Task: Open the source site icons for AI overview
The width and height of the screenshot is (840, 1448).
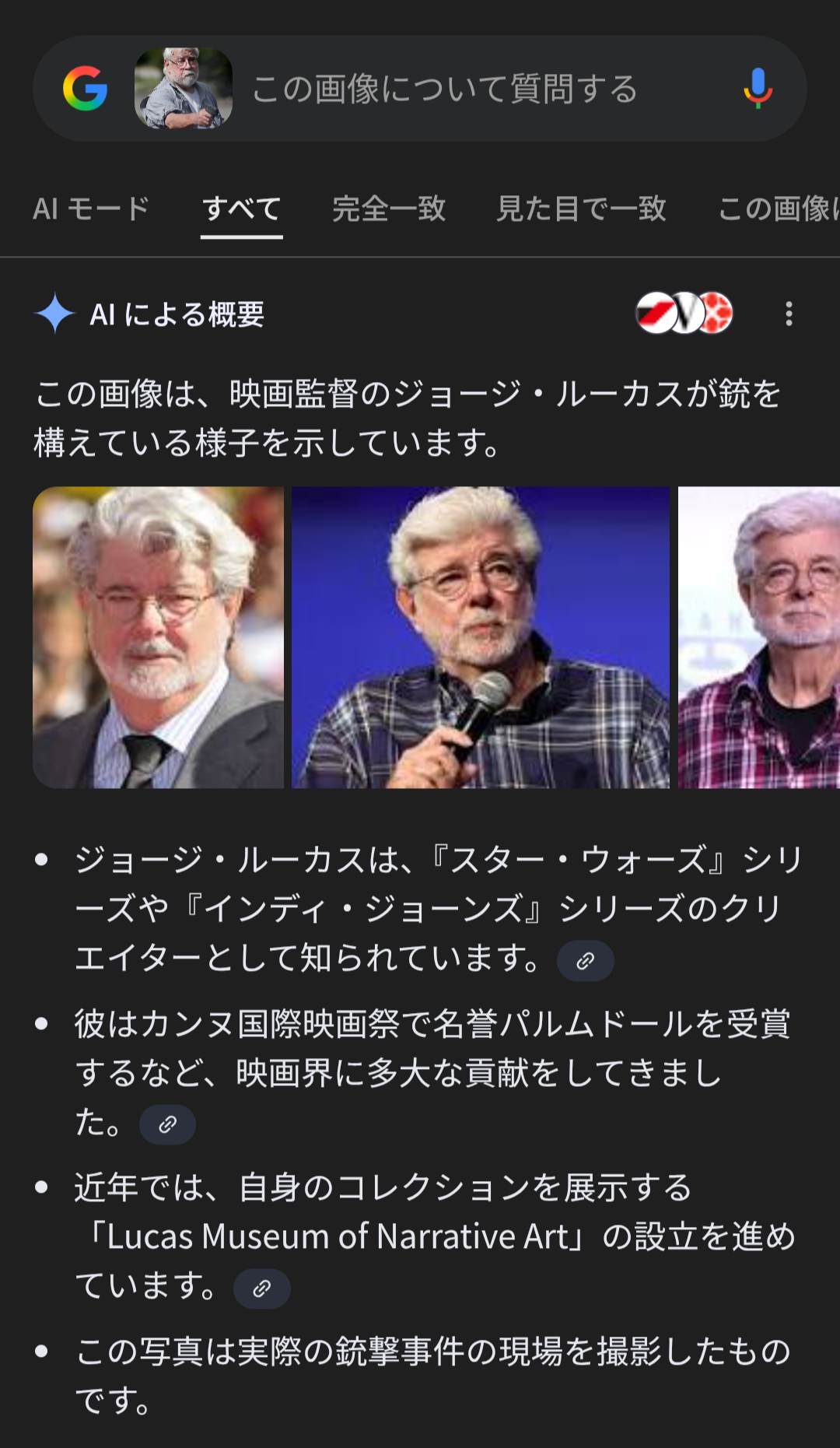Action: coord(684,313)
